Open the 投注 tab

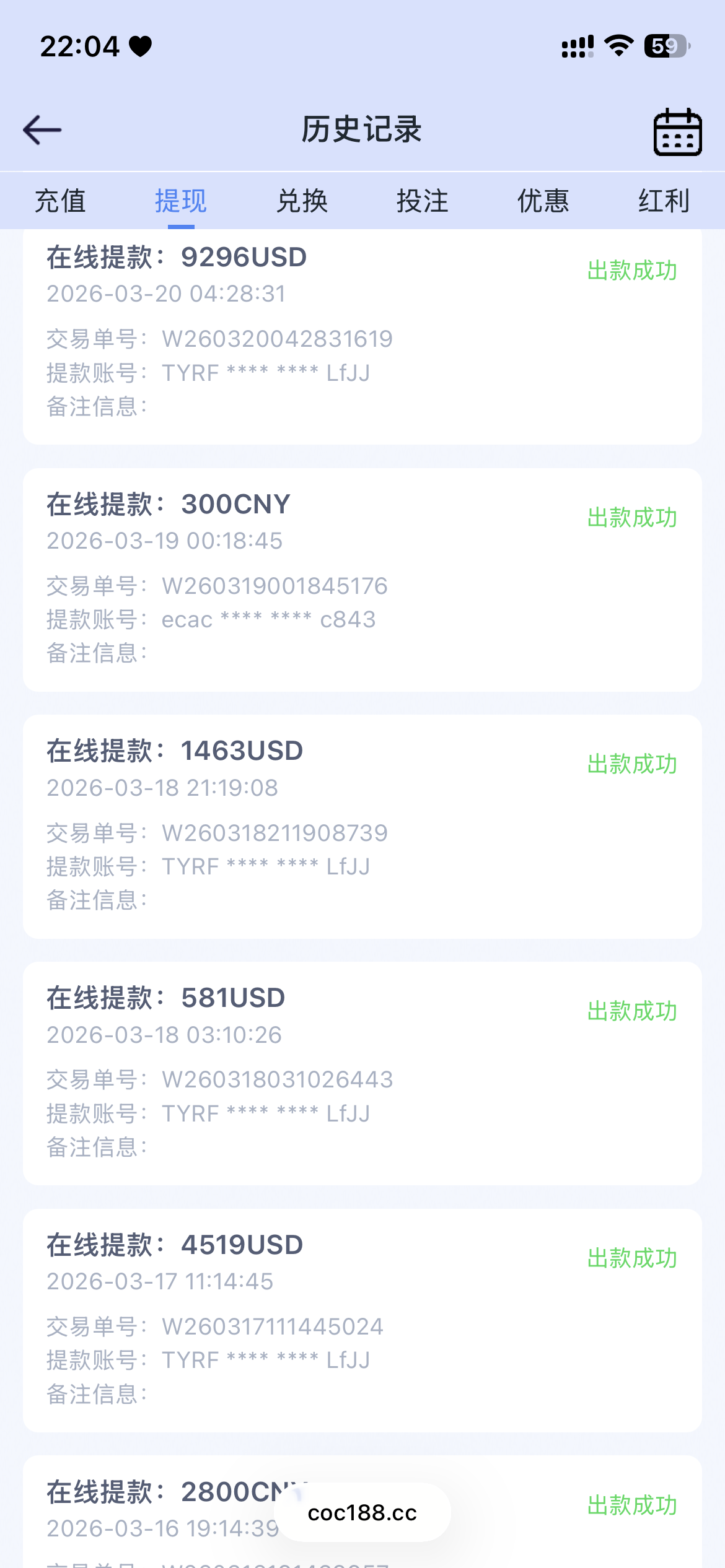tap(423, 201)
